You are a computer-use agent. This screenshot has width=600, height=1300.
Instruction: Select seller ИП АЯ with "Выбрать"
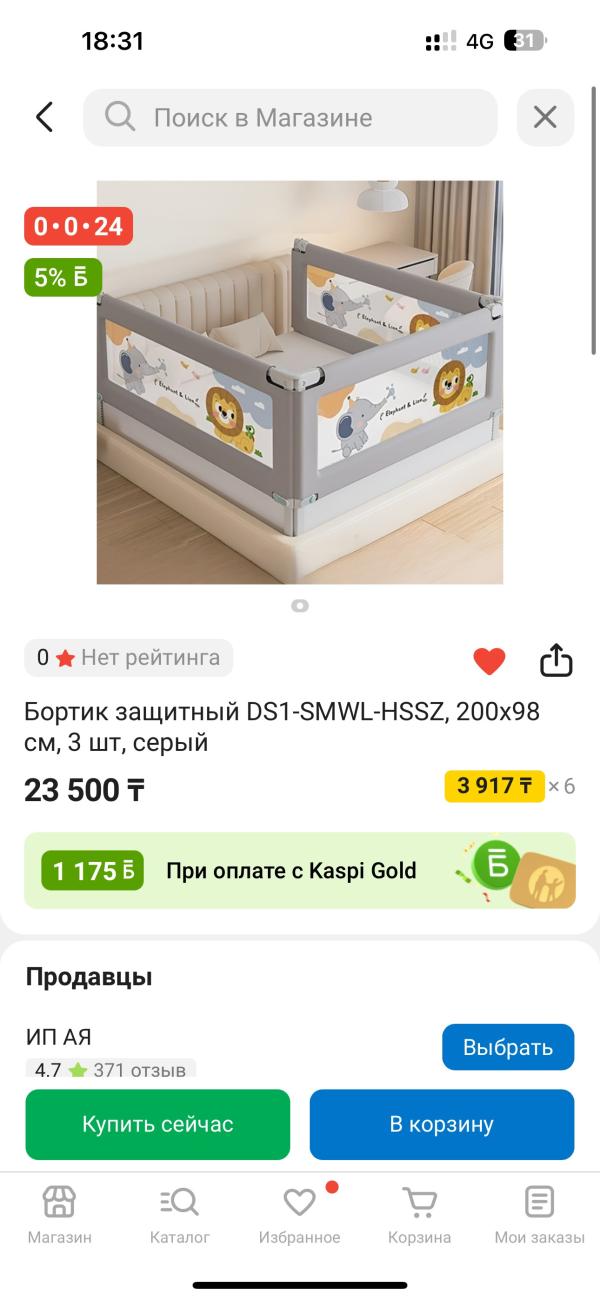point(508,1047)
